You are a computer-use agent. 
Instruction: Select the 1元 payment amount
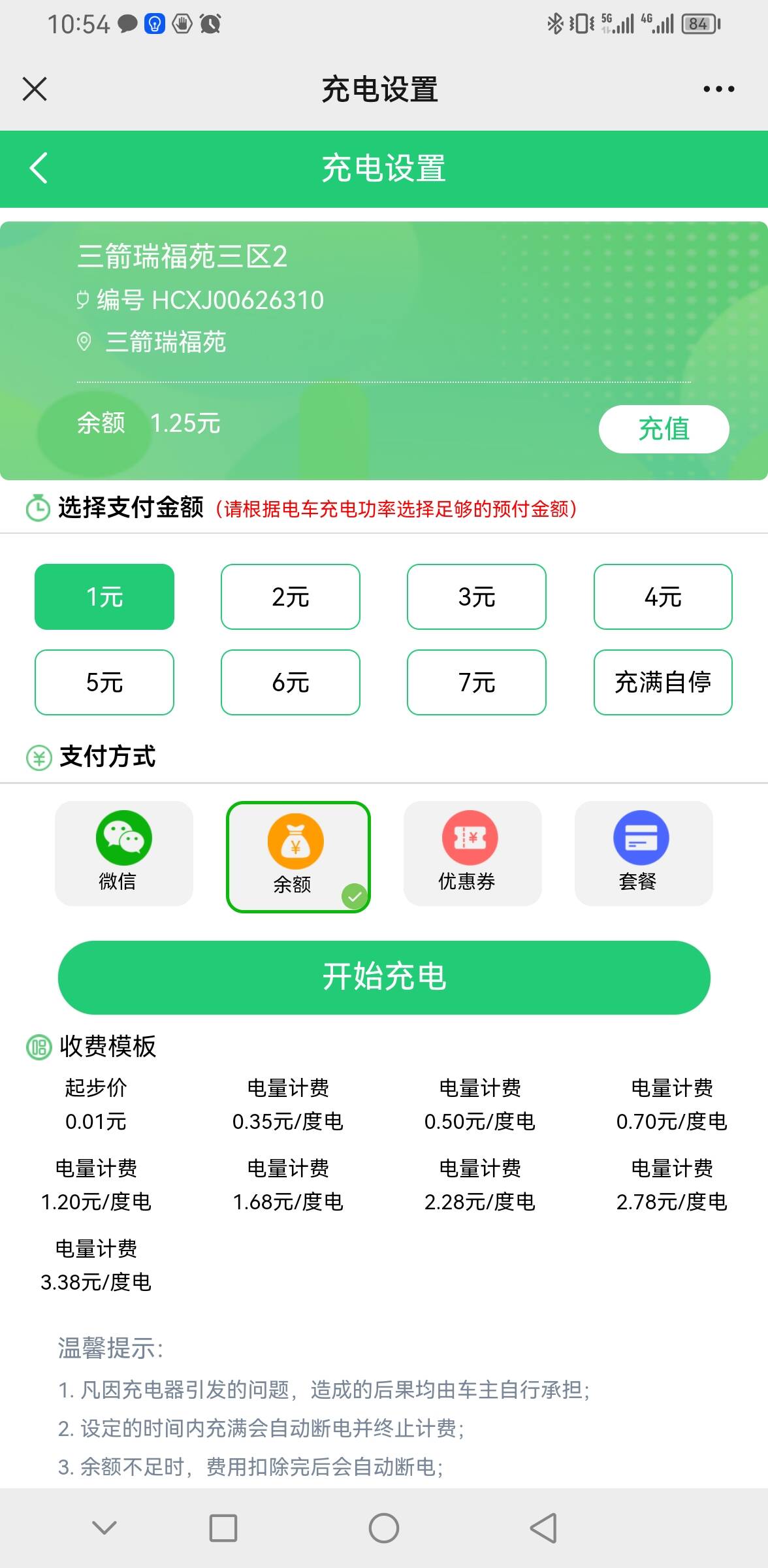pos(104,596)
